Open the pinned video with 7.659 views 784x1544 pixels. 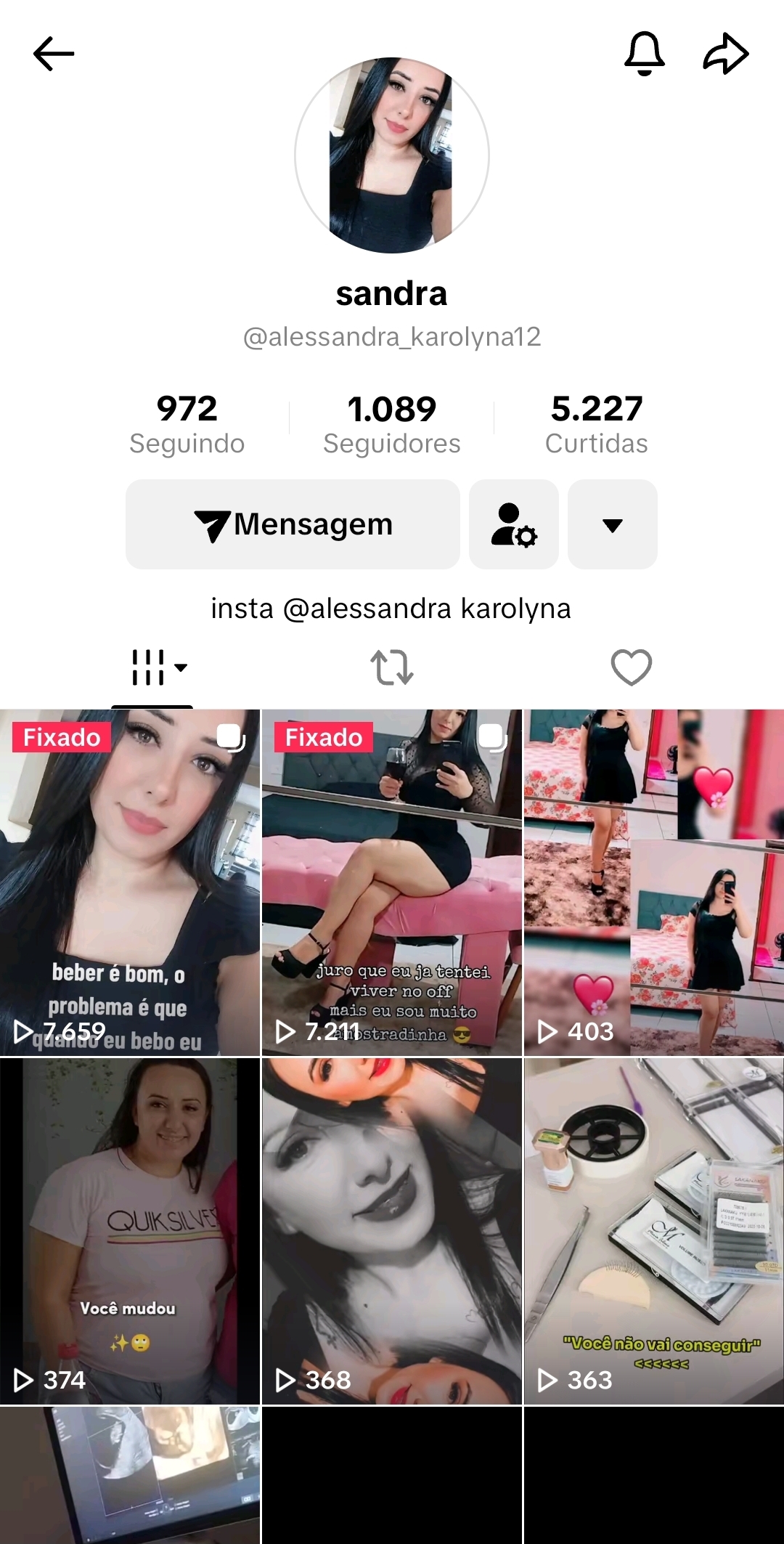(130, 882)
